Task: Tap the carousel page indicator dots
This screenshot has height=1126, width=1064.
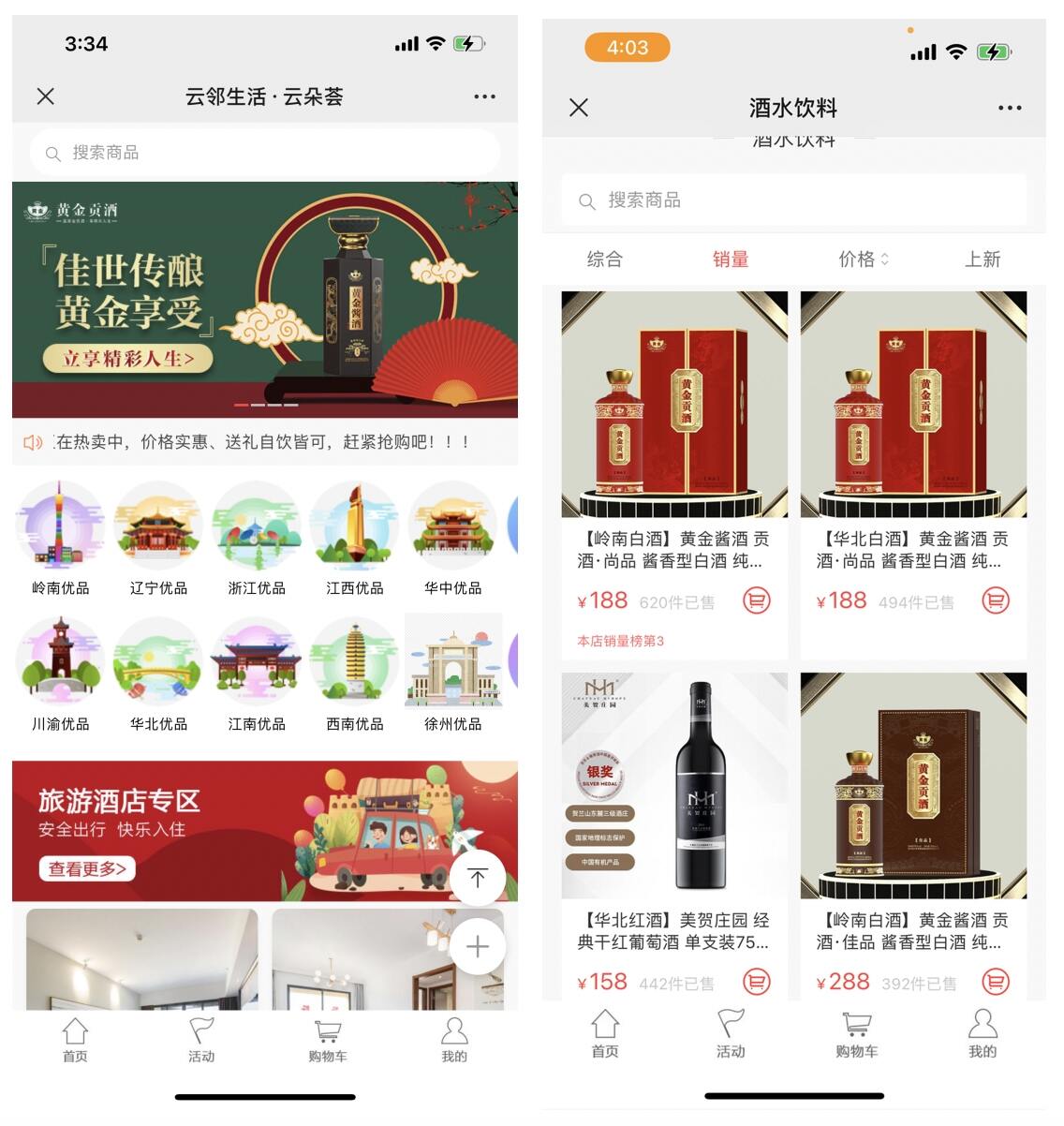Action: click(264, 405)
